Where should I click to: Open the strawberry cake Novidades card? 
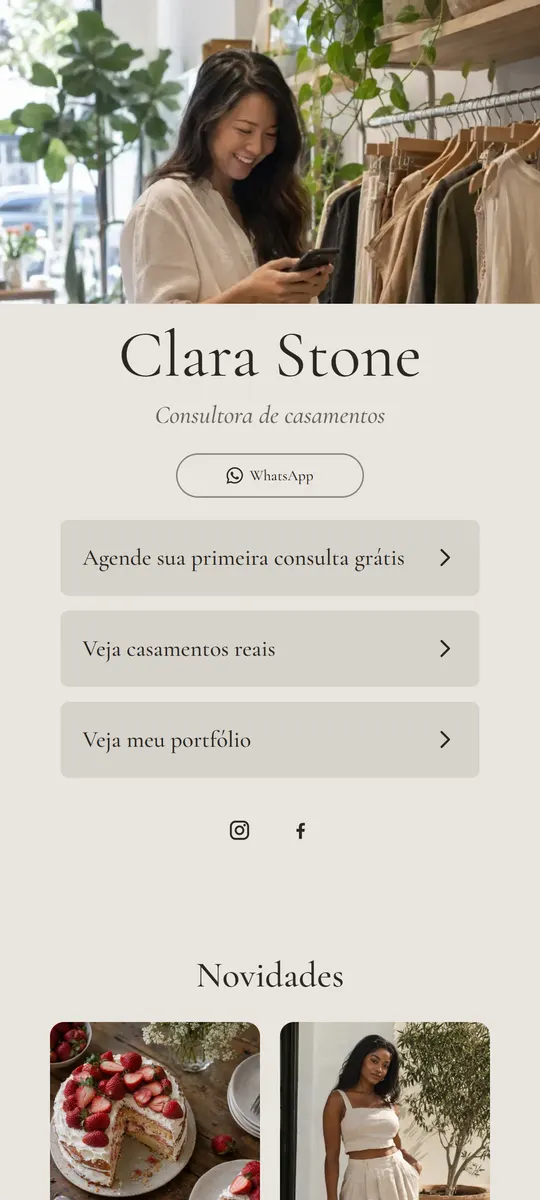pos(155,1111)
